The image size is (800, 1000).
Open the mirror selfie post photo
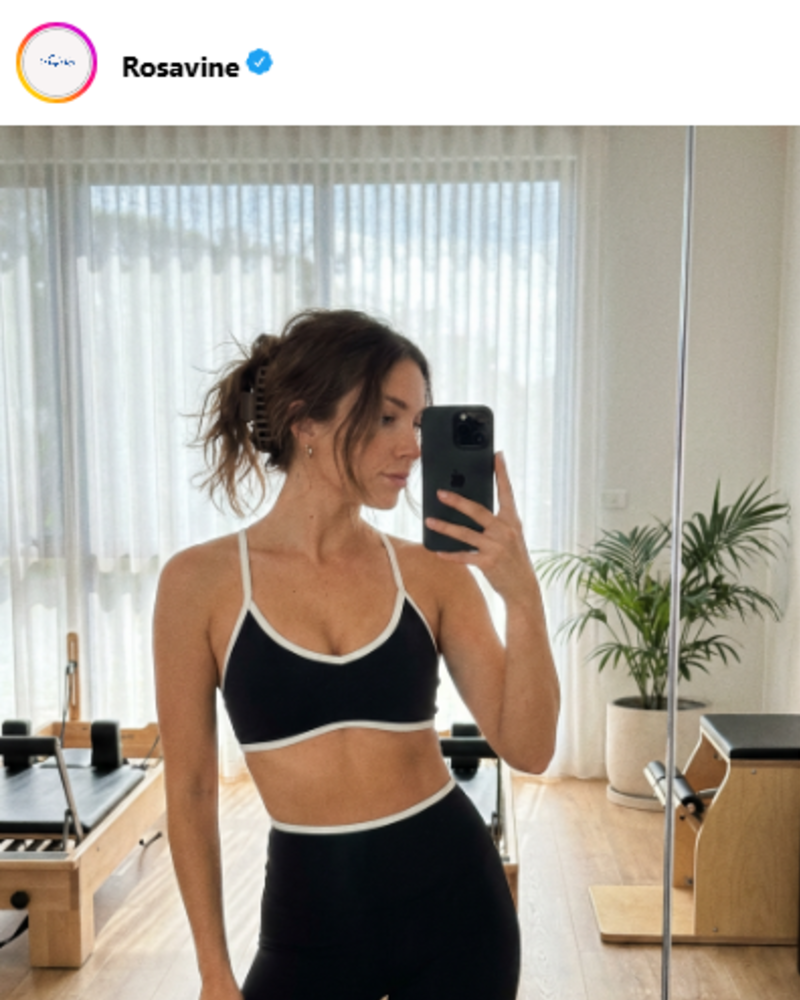(400, 560)
